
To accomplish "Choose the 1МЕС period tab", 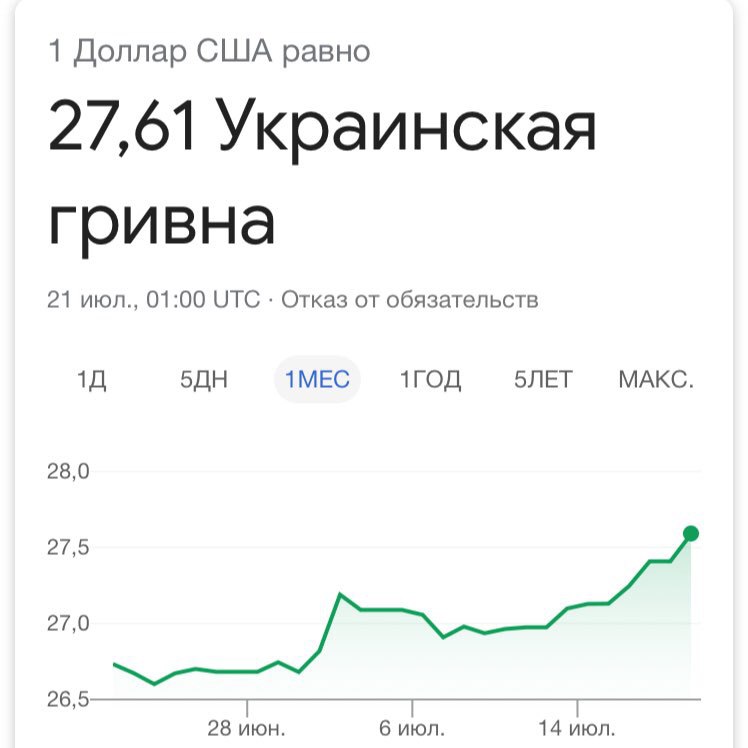I will coord(317,380).
